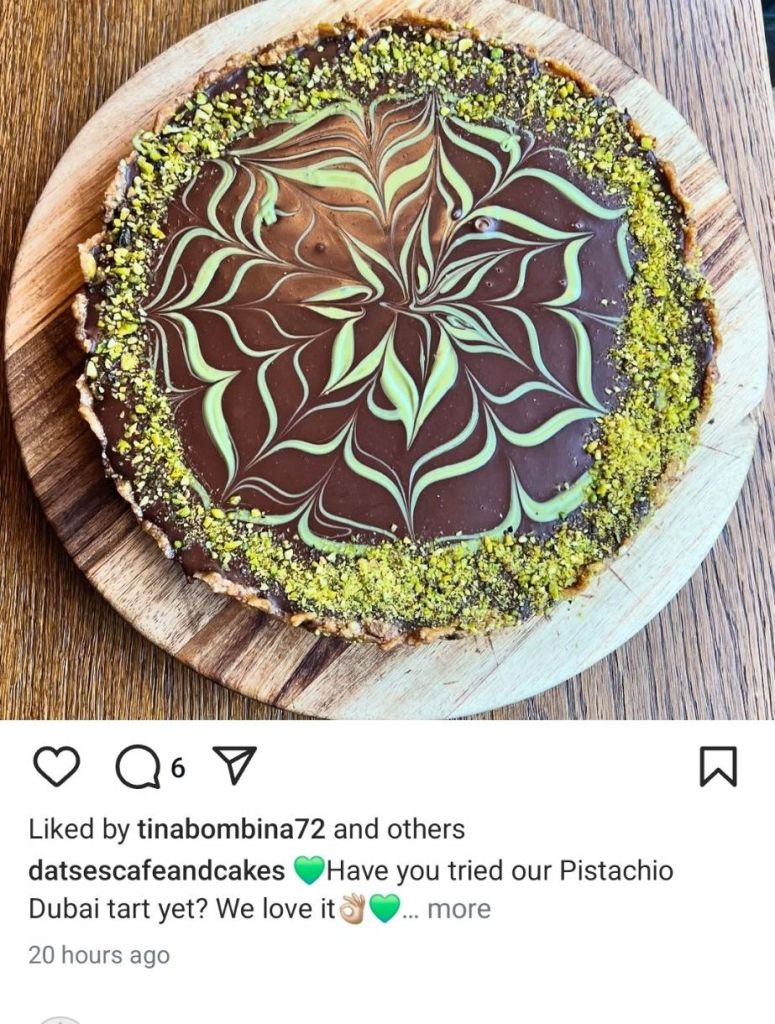Open datsescafeandcakes profile from caption
This screenshot has height=1024, width=775.
157,870
